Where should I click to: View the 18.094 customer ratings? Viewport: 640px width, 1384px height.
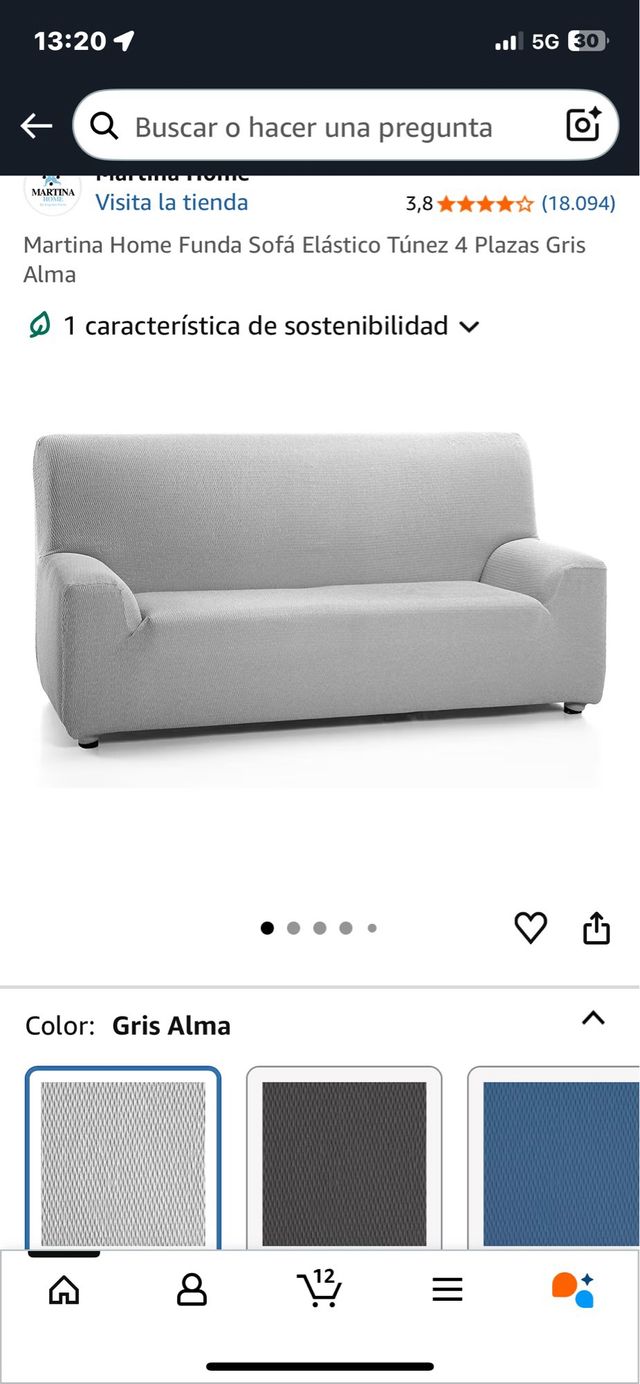tap(578, 203)
